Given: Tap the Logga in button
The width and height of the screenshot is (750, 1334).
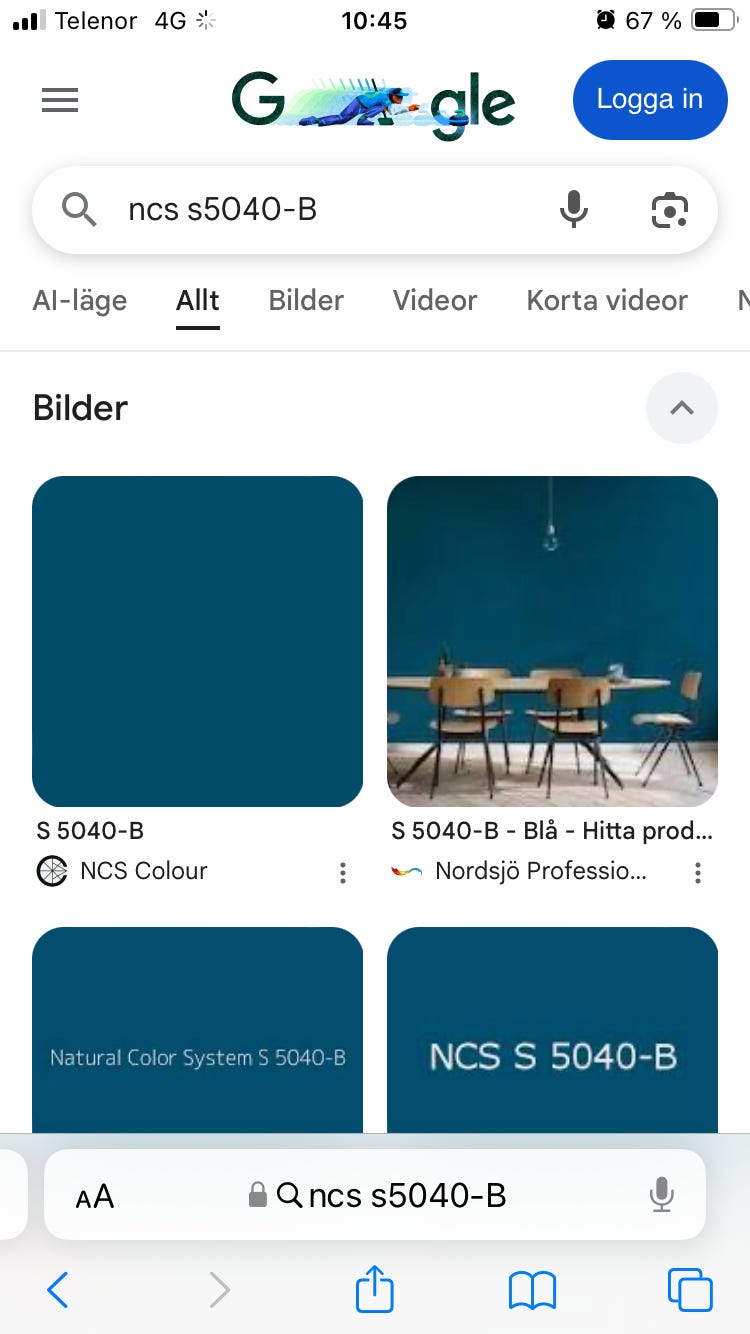Looking at the screenshot, I should coord(649,100).
